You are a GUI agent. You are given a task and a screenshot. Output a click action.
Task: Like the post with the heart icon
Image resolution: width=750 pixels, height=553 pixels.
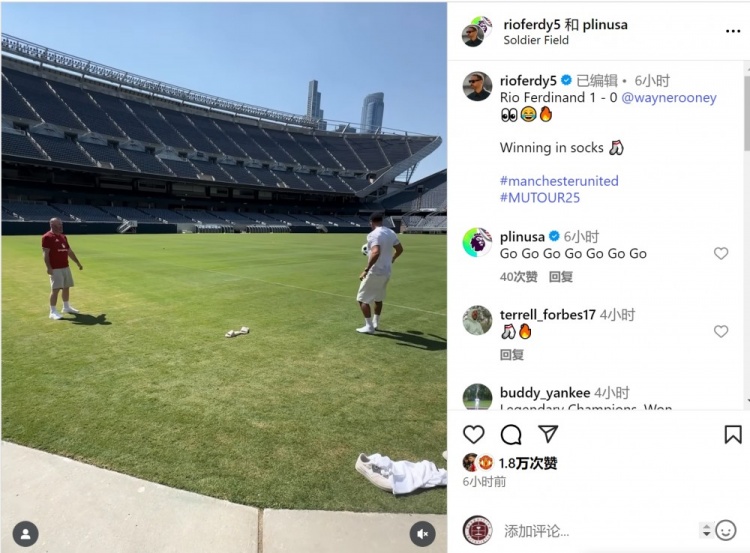(474, 434)
